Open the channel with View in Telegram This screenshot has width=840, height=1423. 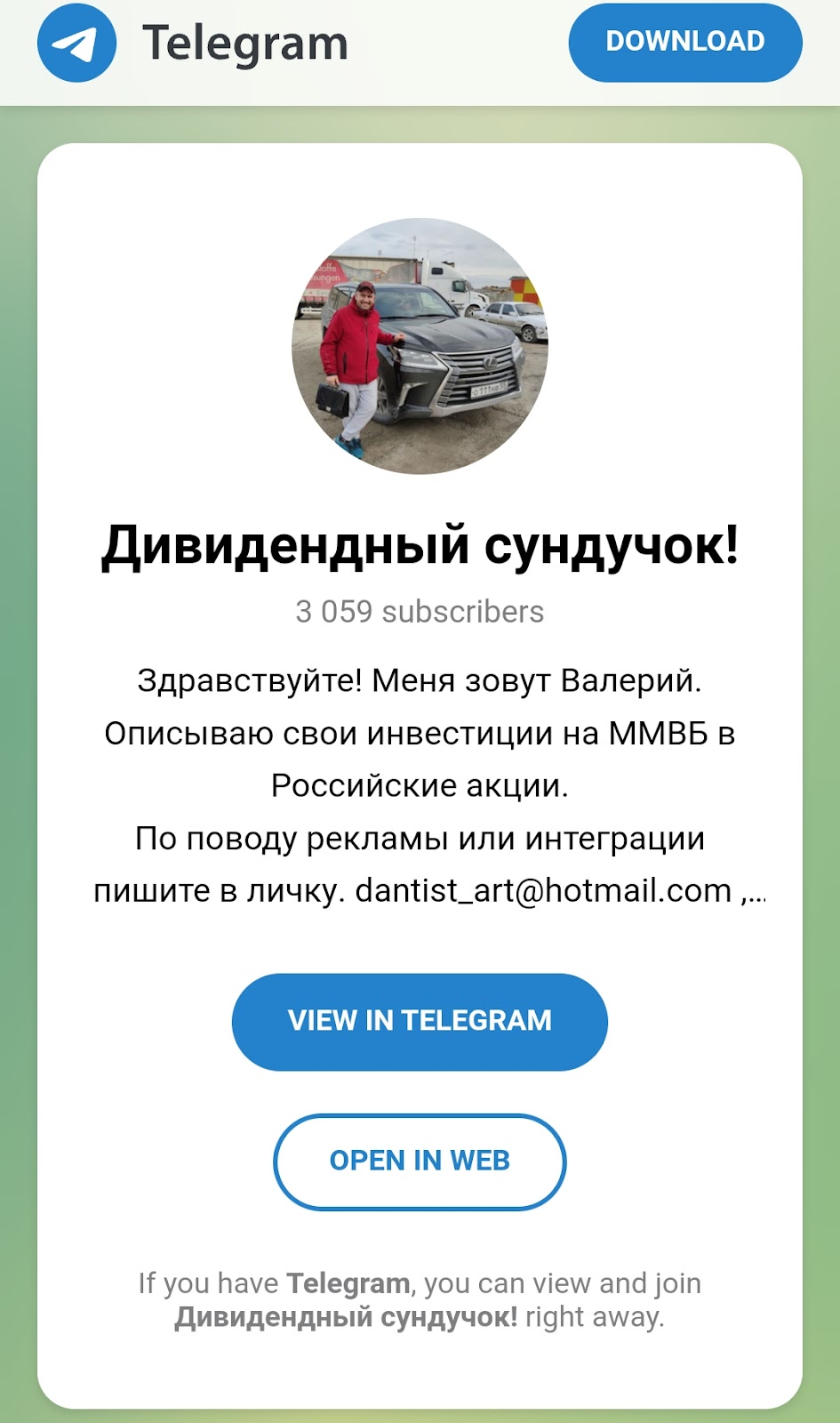[420, 1021]
